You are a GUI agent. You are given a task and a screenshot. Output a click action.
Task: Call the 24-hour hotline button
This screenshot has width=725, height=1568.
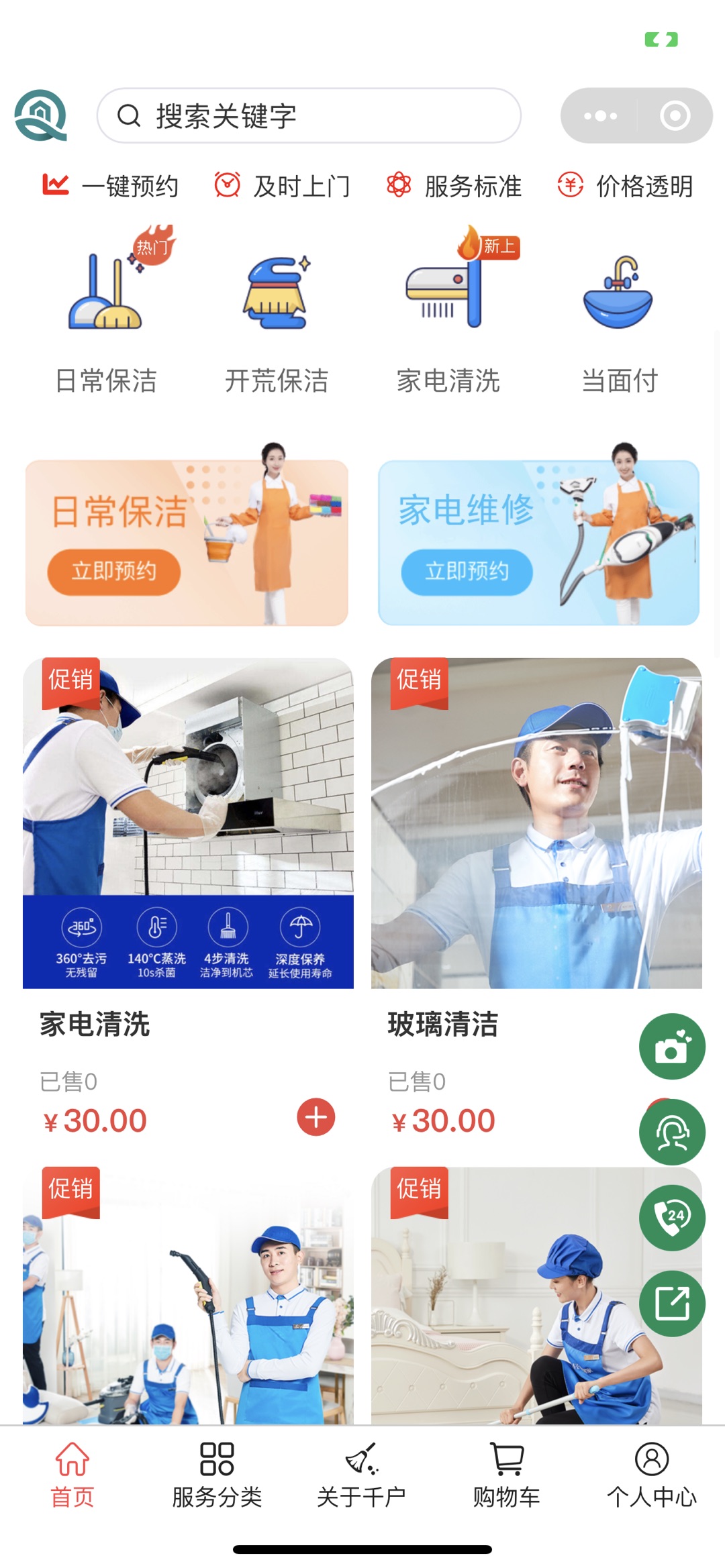[x=672, y=1217]
